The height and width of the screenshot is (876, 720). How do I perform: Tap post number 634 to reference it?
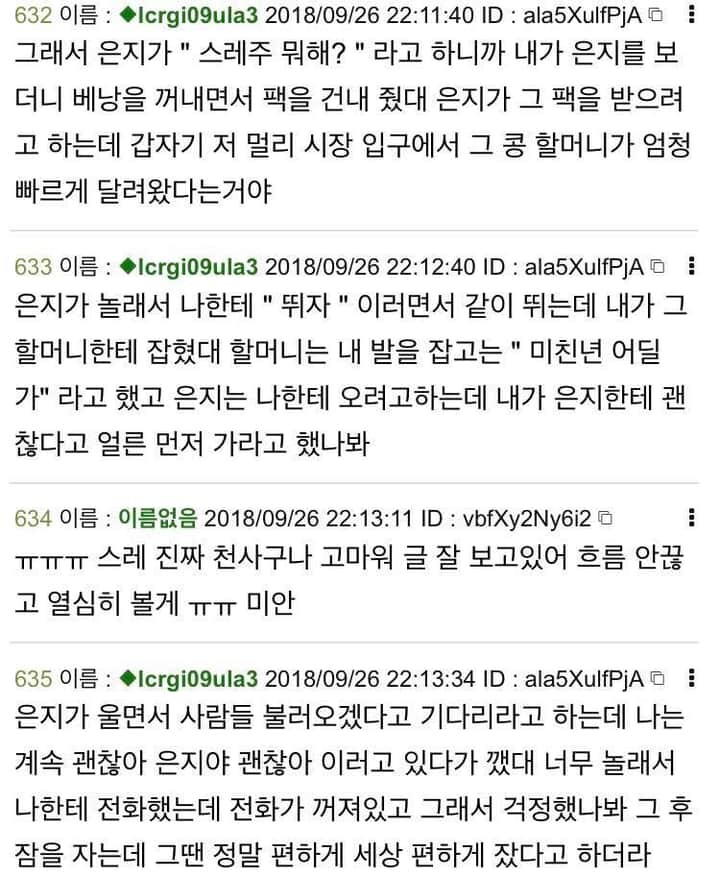coord(33,518)
